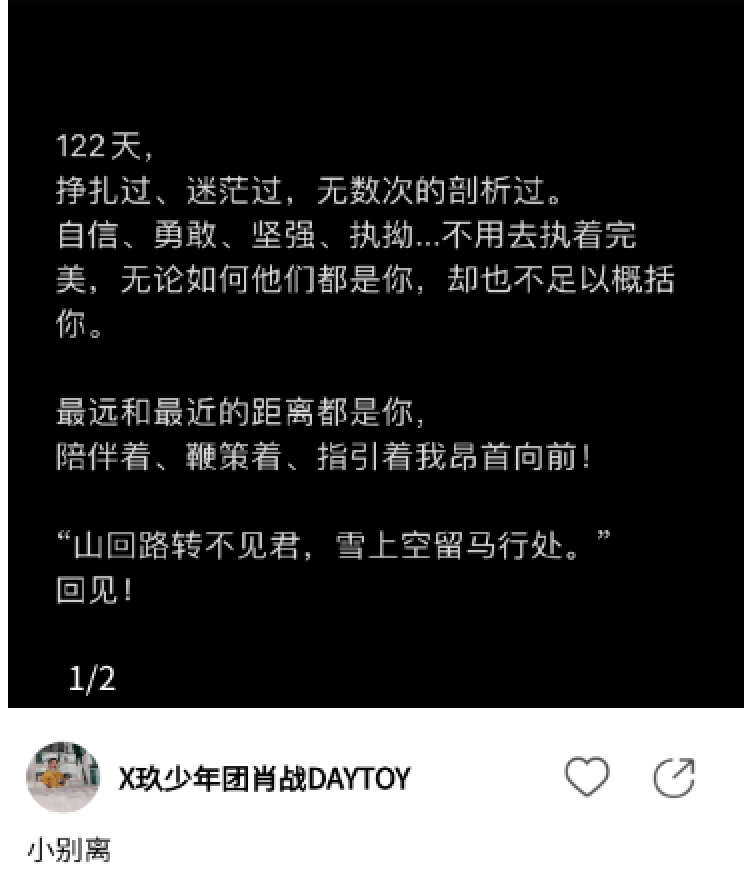Like the post with the heart icon
Image resolution: width=744 pixels, height=870 pixels.
[x=587, y=777]
